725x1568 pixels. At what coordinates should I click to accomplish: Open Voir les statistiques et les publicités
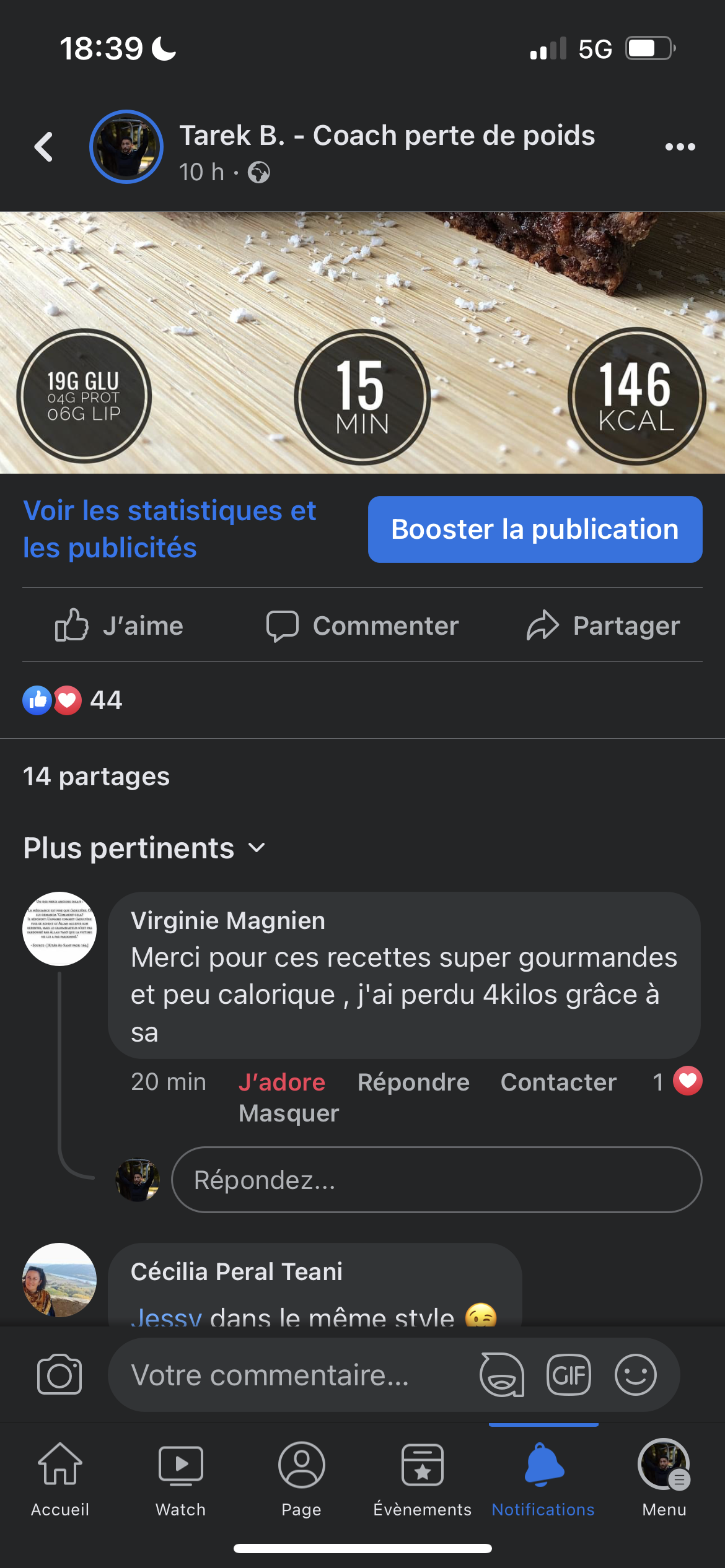169,529
